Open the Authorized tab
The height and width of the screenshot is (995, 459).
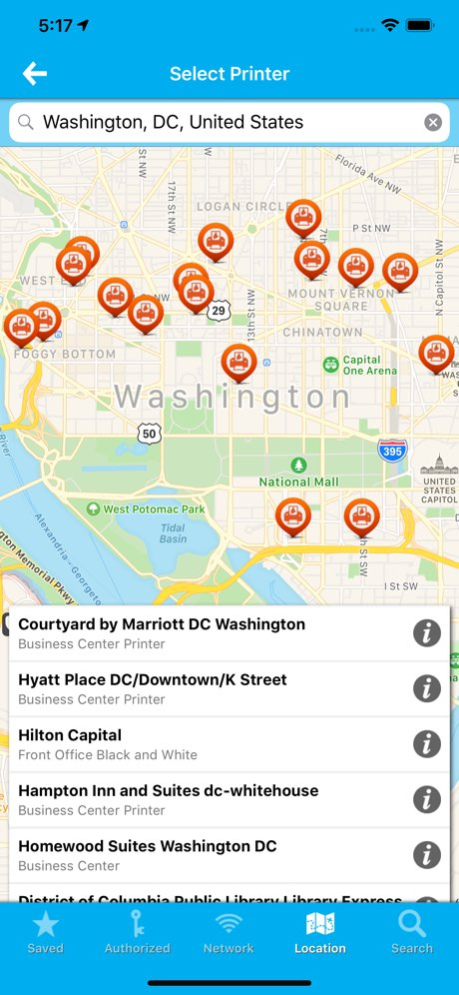[x=137, y=933]
